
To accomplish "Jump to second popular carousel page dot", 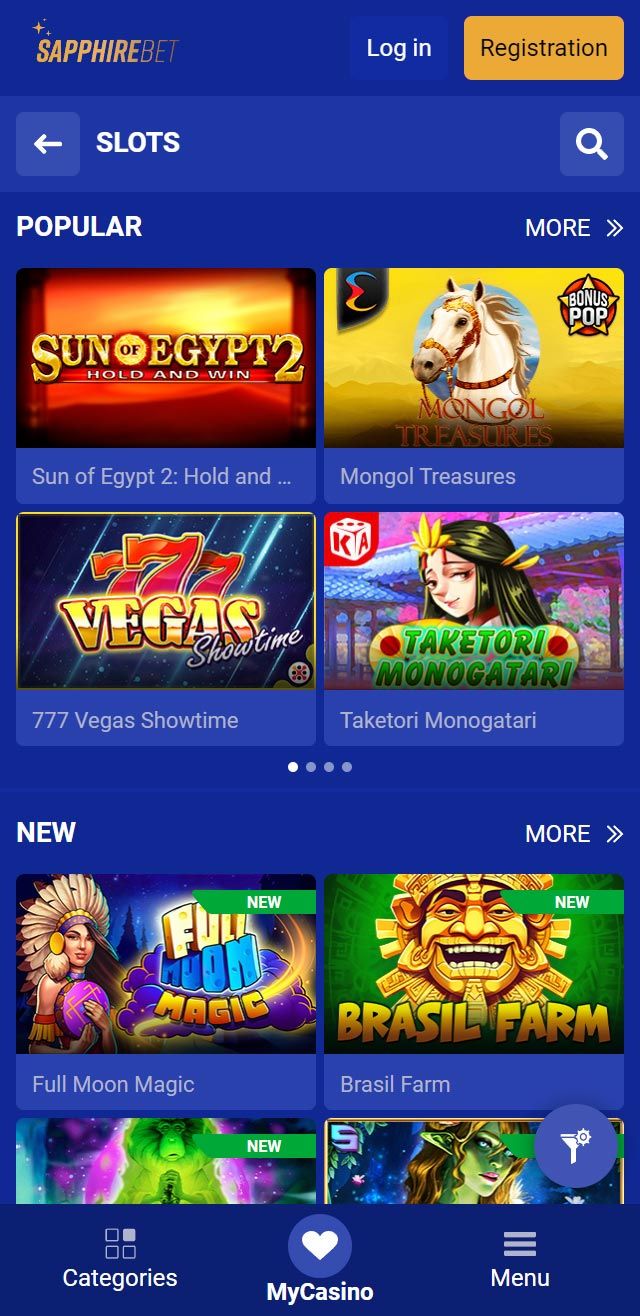I will coord(311,767).
